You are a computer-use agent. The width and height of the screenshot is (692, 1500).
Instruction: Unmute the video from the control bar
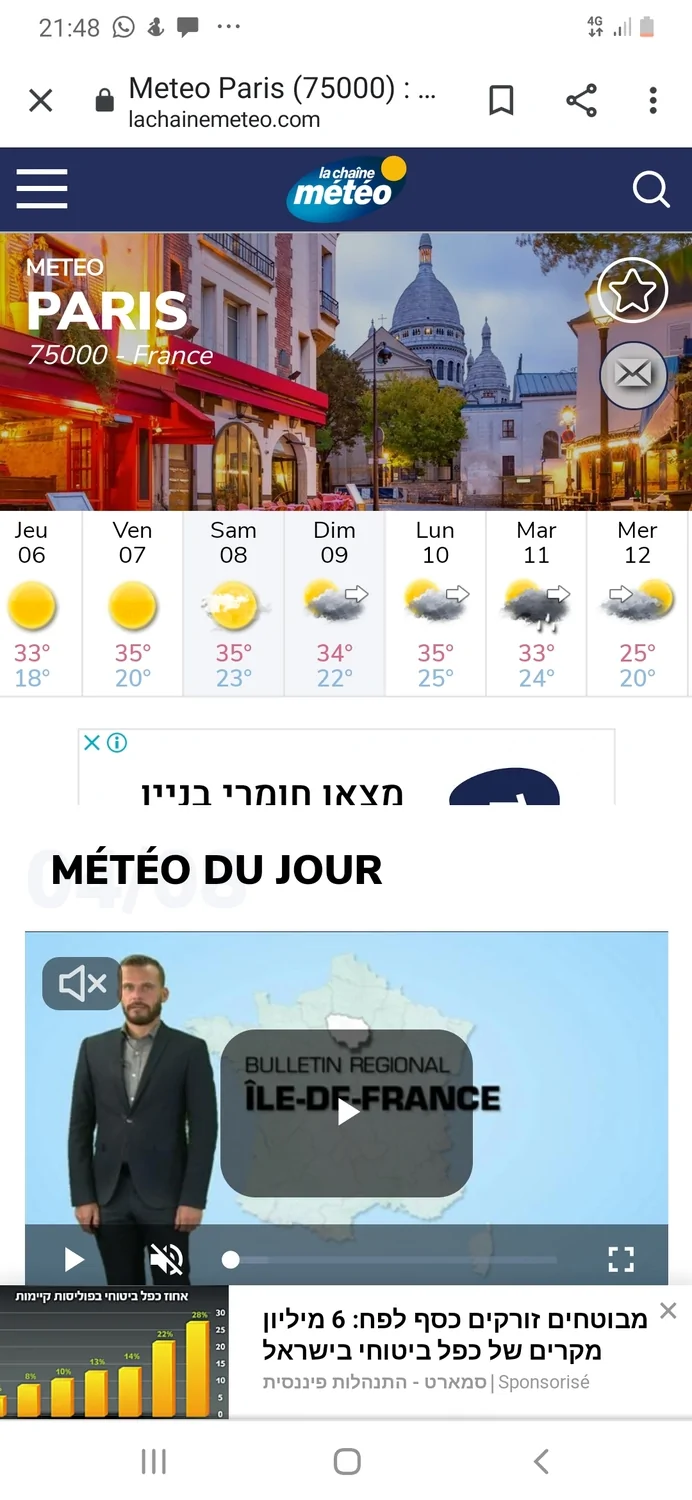pos(166,1259)
